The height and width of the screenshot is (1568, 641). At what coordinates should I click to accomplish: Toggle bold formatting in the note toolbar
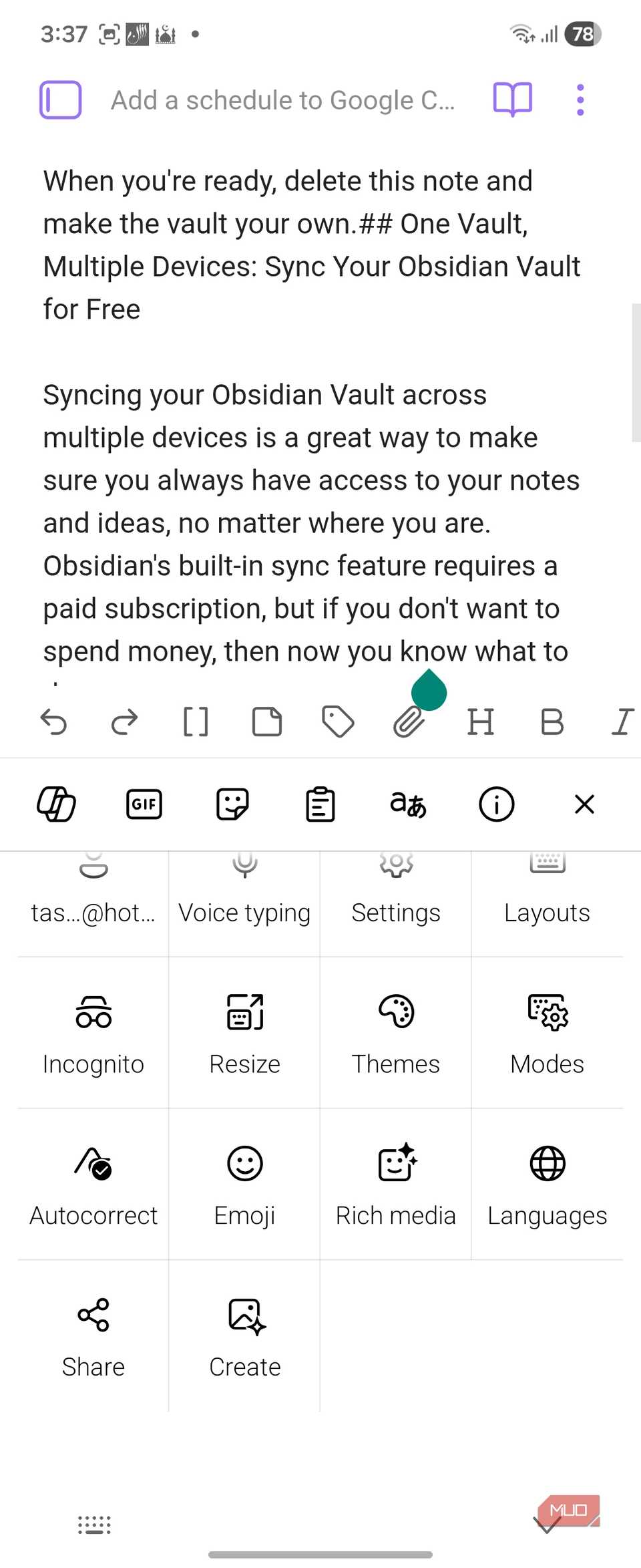tap(552, 722)
